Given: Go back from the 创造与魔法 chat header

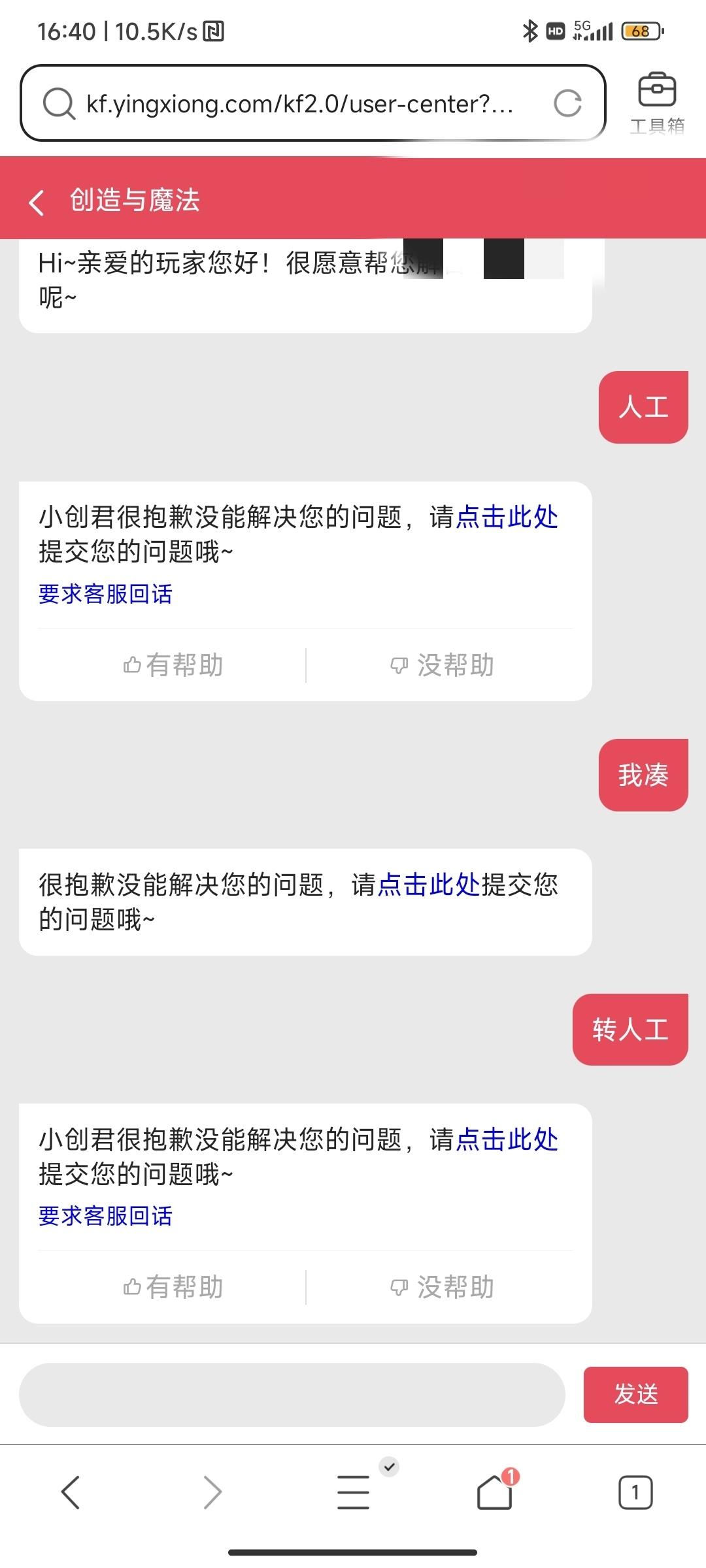Looking at the screenshot, I should 37,202.
